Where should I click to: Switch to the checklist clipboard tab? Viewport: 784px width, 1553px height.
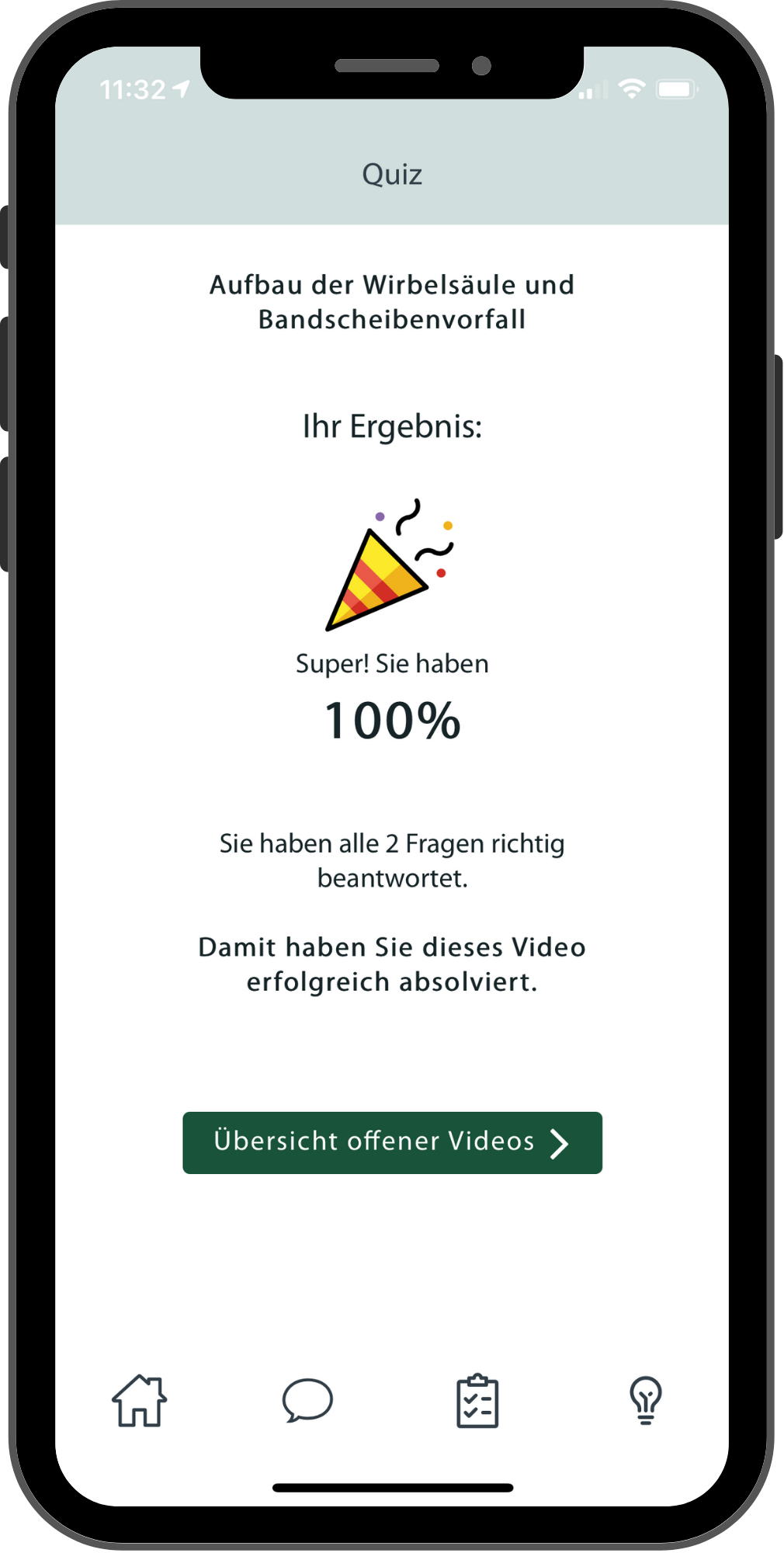point(477,1401)
